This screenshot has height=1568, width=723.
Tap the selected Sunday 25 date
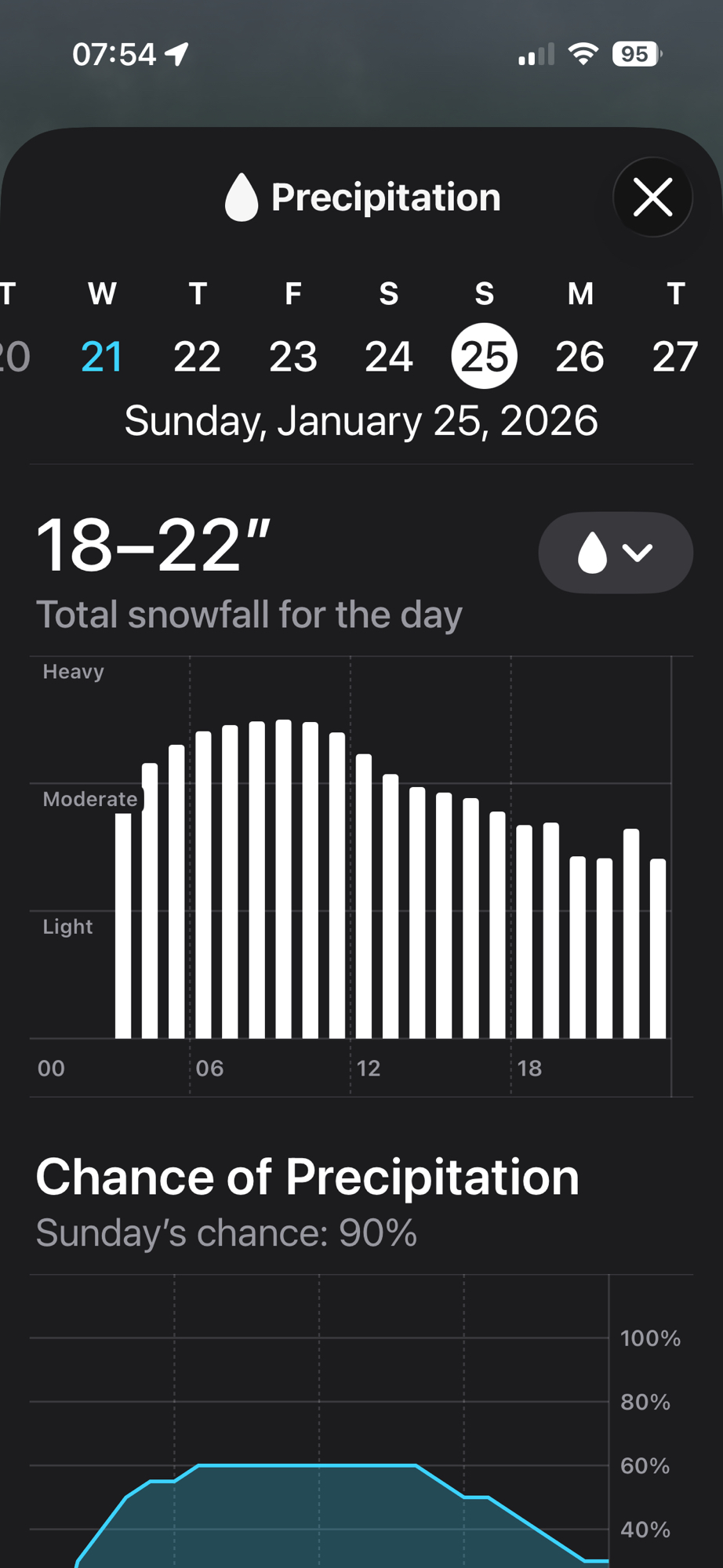tap(485, 356)
